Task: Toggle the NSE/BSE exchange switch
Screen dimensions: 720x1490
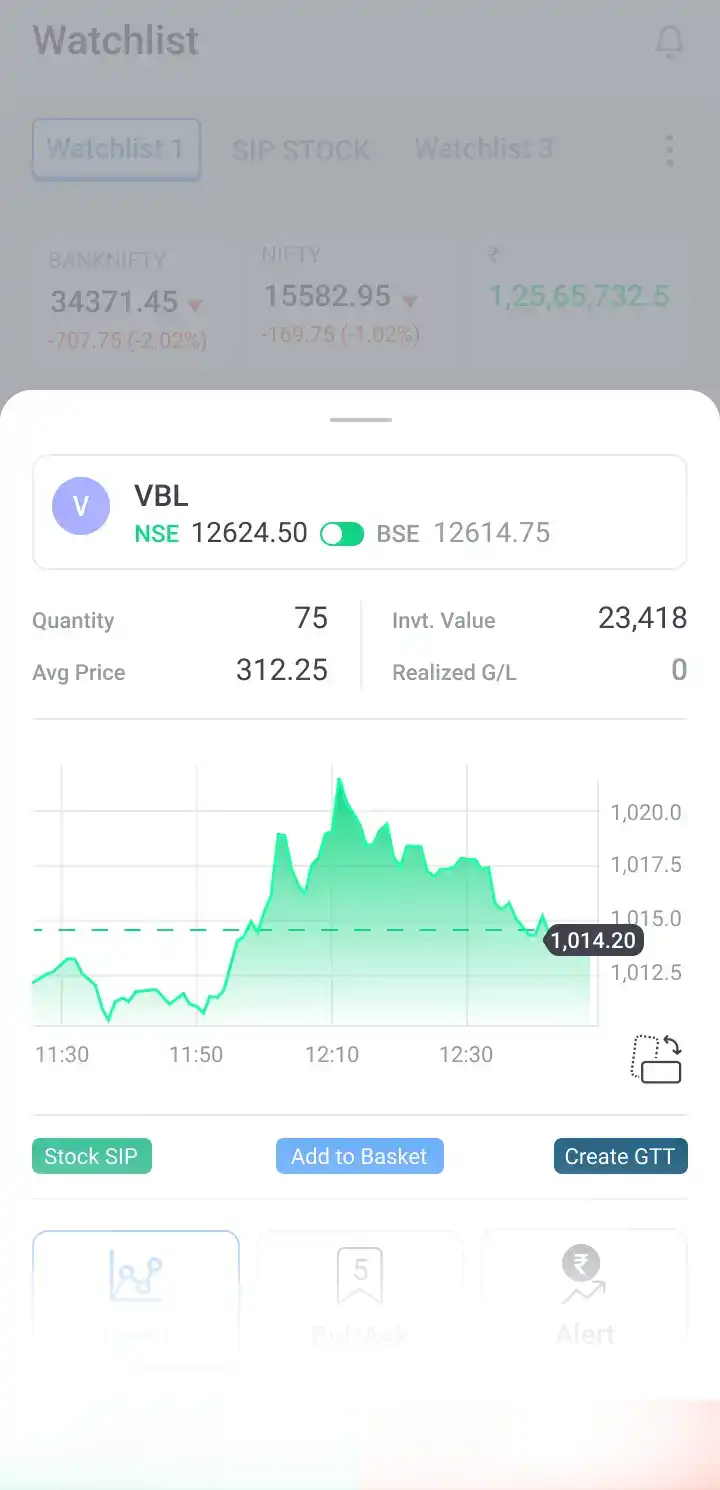Action: click(x=342, y=534)
